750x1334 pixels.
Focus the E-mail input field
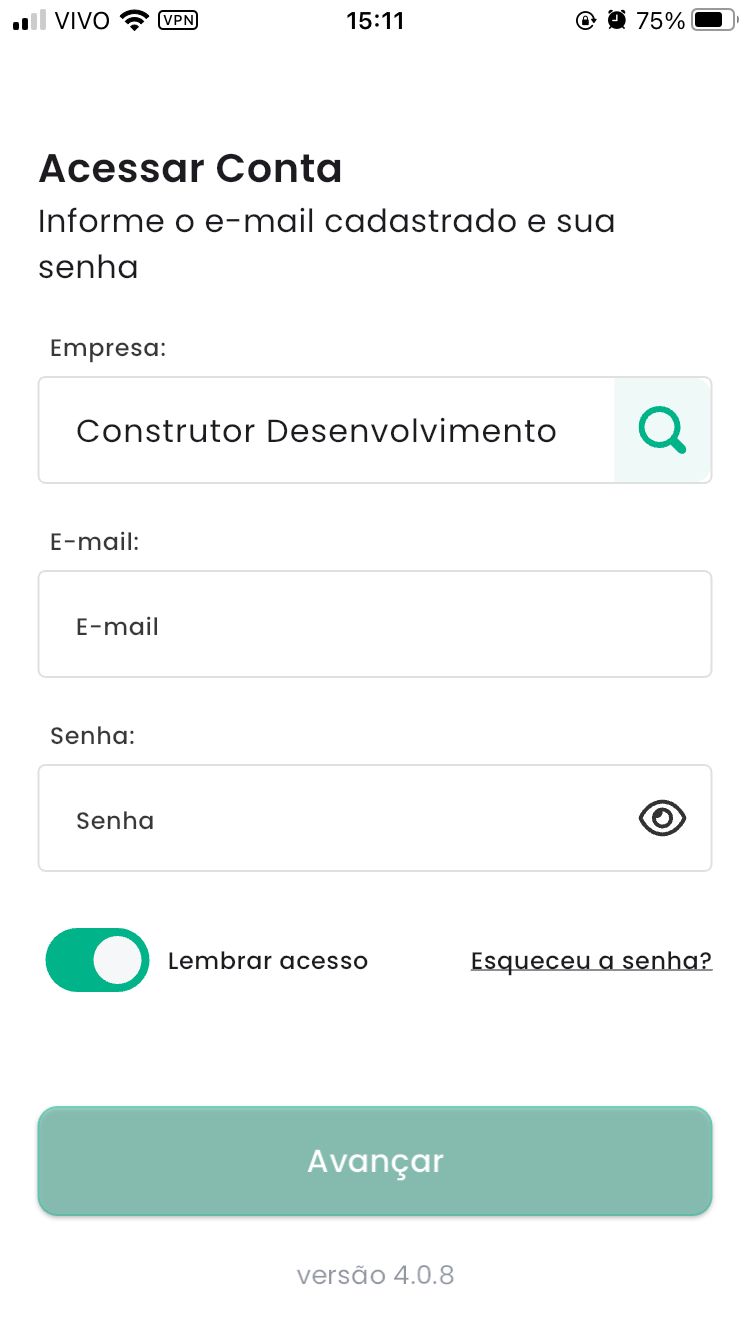(375, 624)
